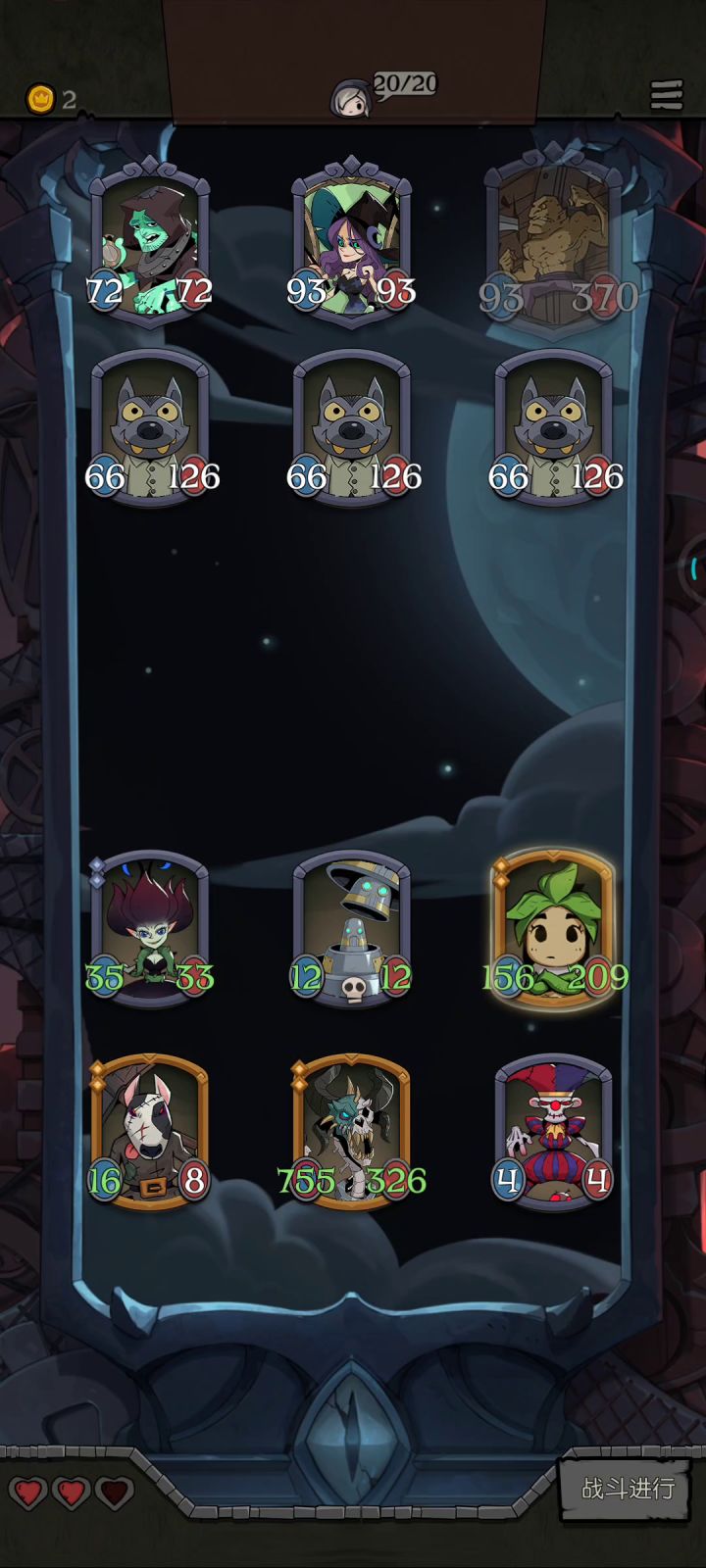The image size is (706, 1568).
Task: Open the hamburger menu icon
Action: click(667, 95)
